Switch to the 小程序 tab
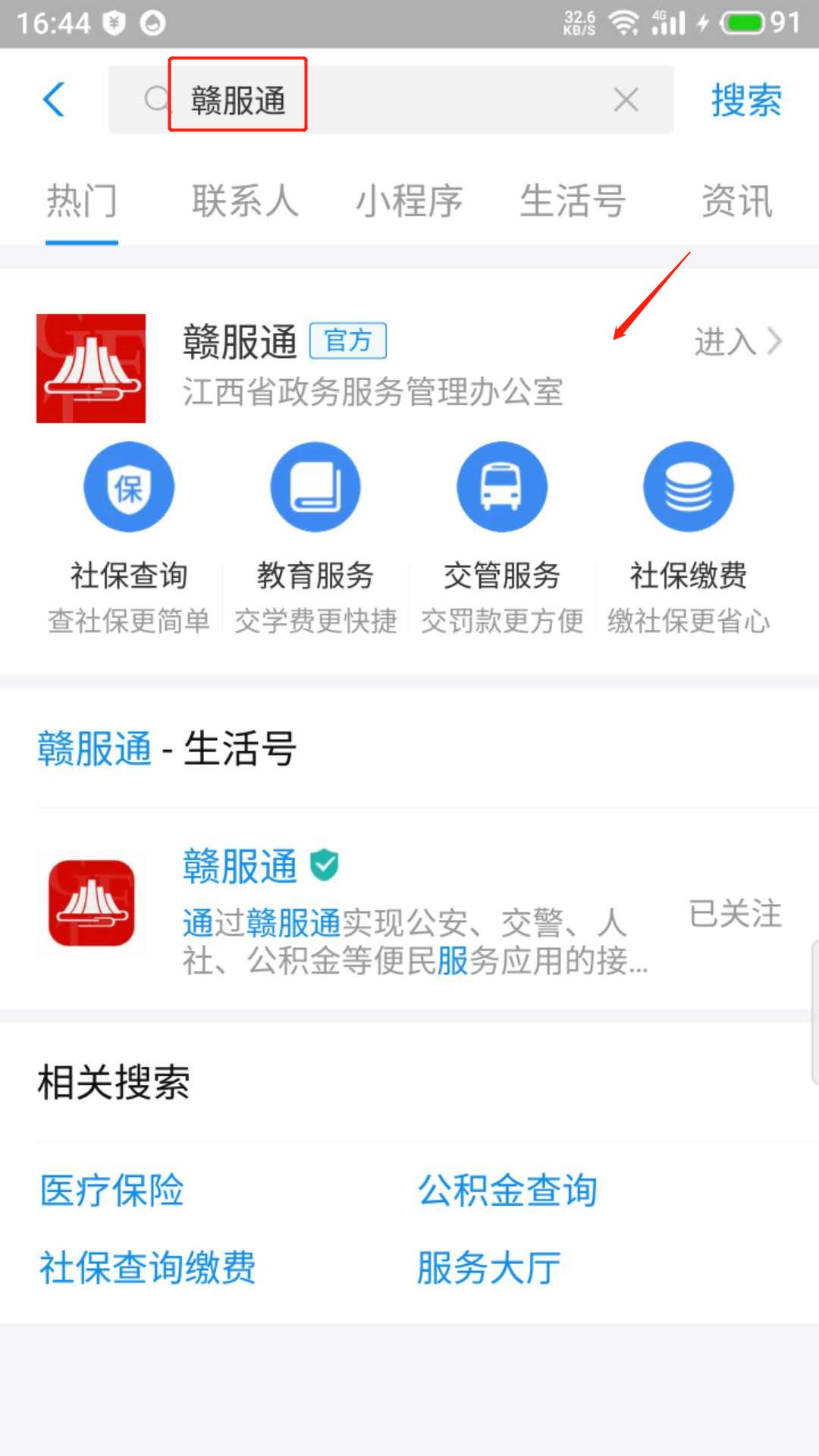The width and height of the screenshot is (819, 1456). 409,202
